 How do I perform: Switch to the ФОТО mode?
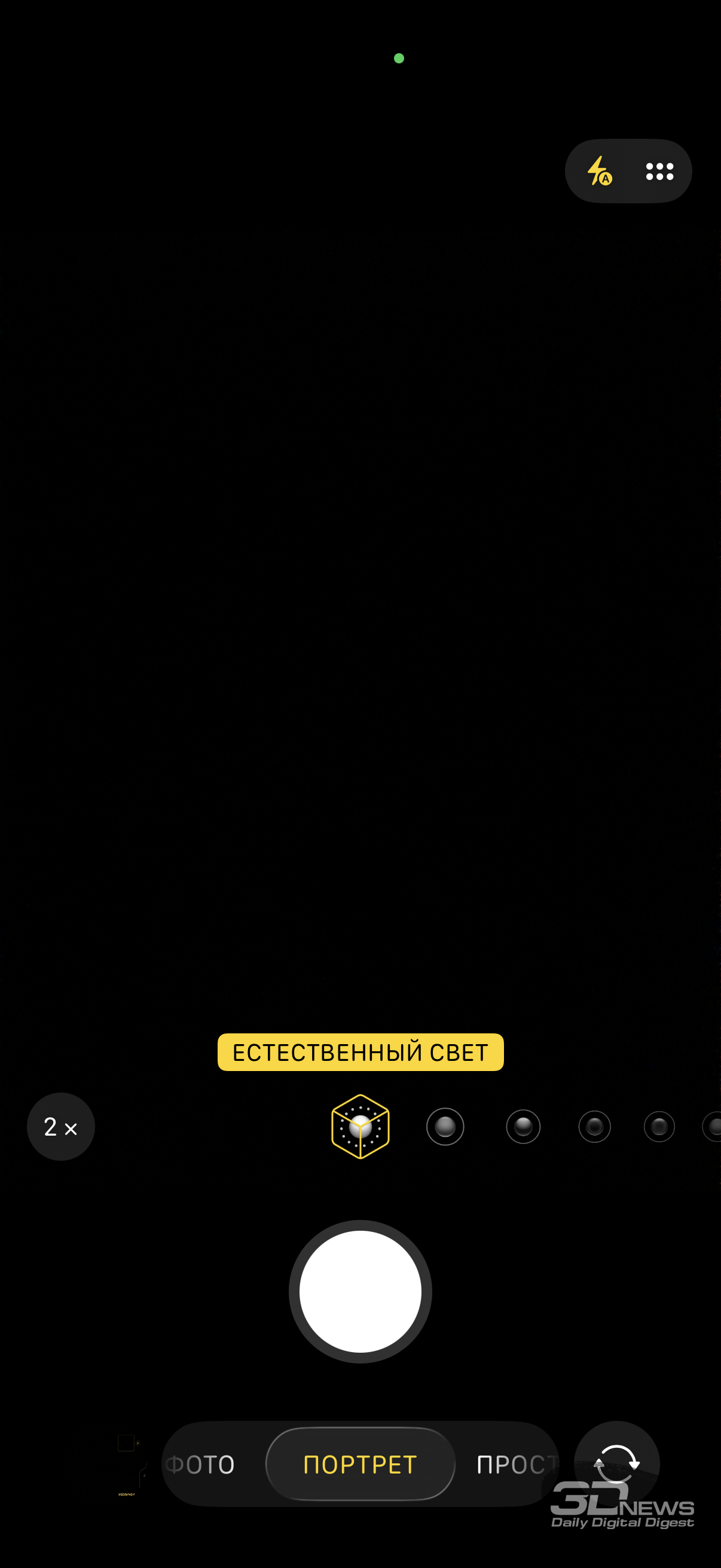(201, 1465)
